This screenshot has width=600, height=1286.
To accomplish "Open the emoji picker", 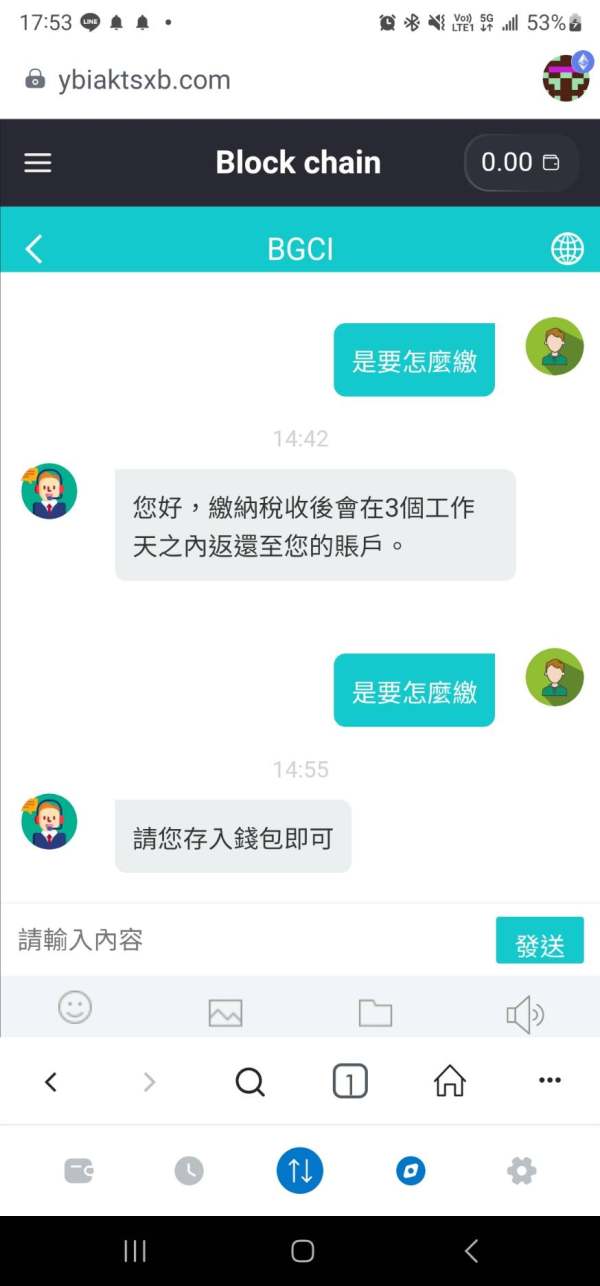I will (75, 1007).
